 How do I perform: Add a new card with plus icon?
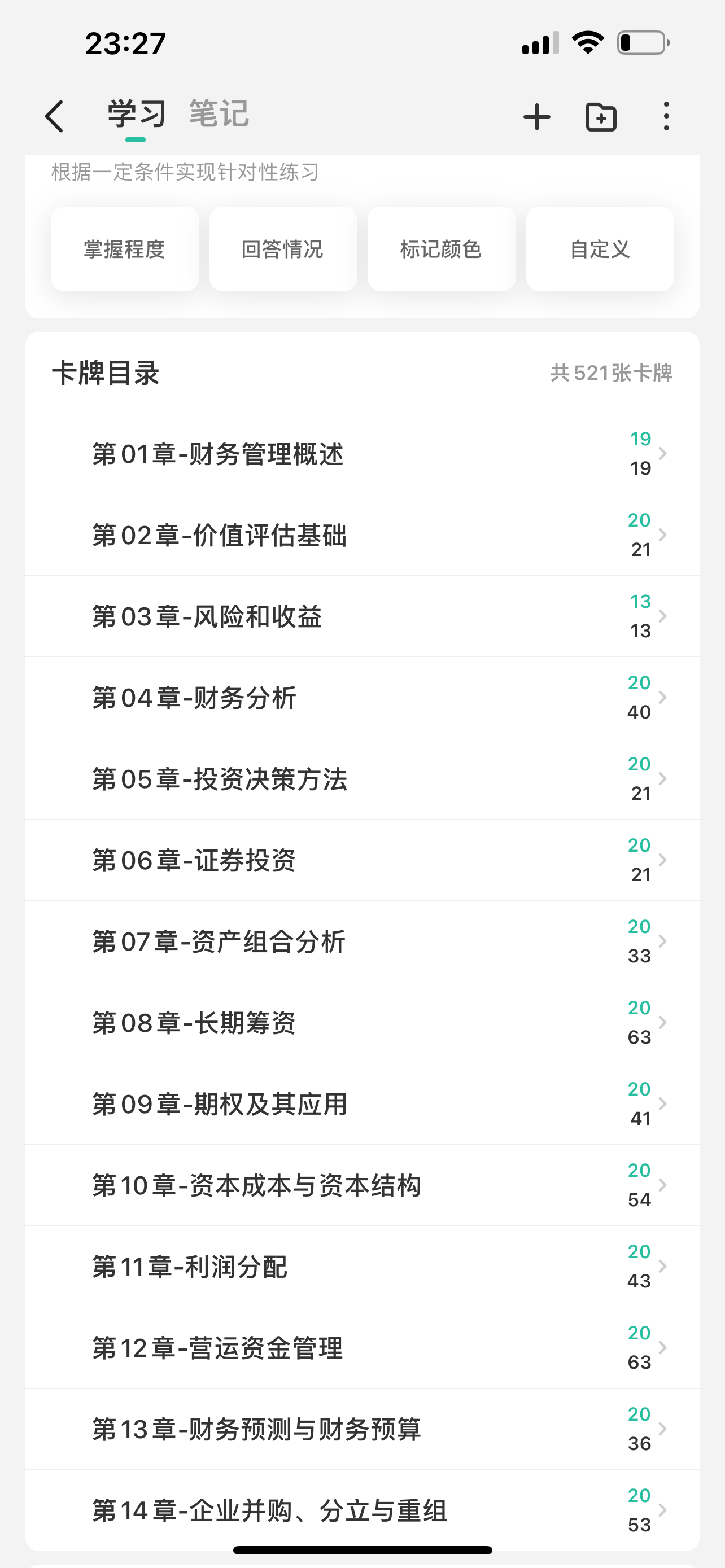[x=537, y=117]
